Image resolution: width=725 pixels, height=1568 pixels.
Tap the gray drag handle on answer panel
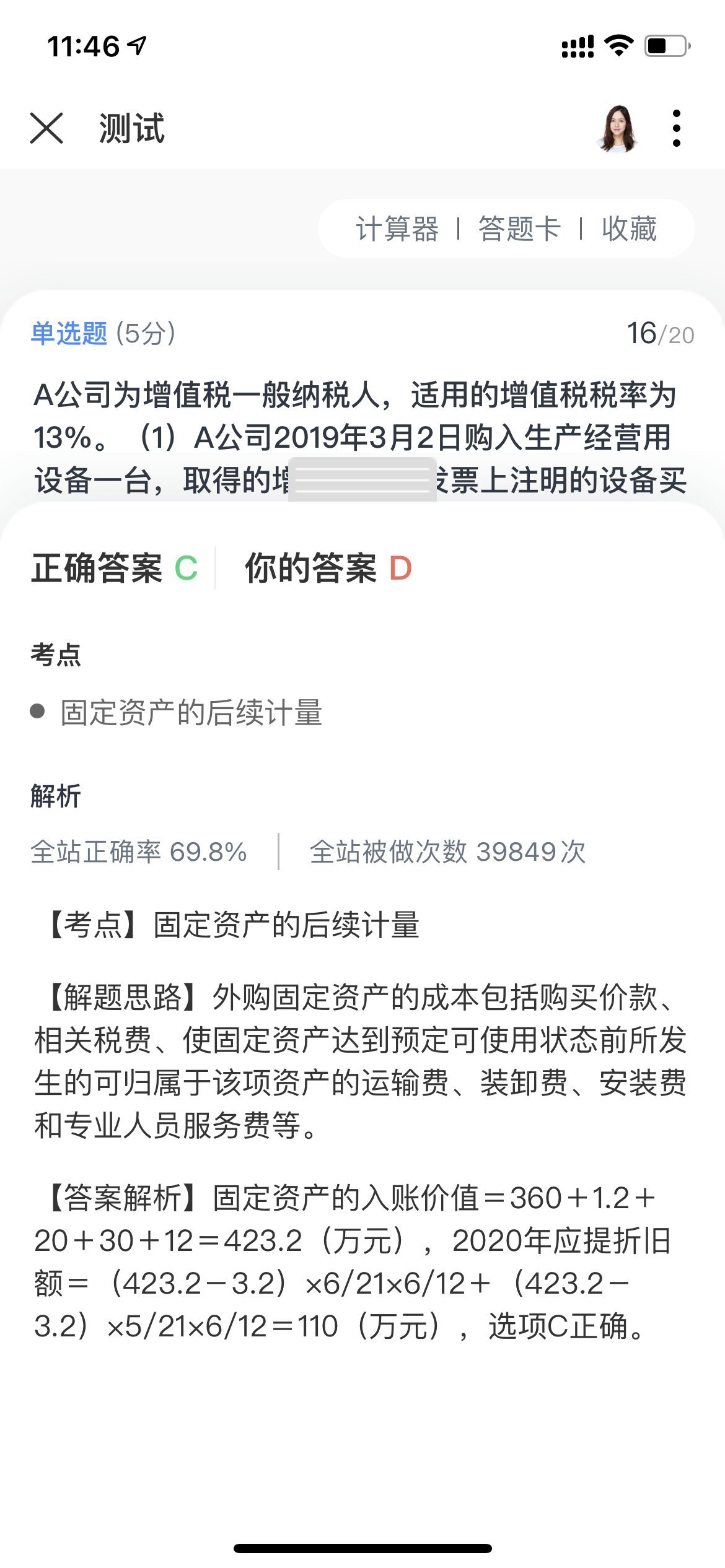[362, 480]
